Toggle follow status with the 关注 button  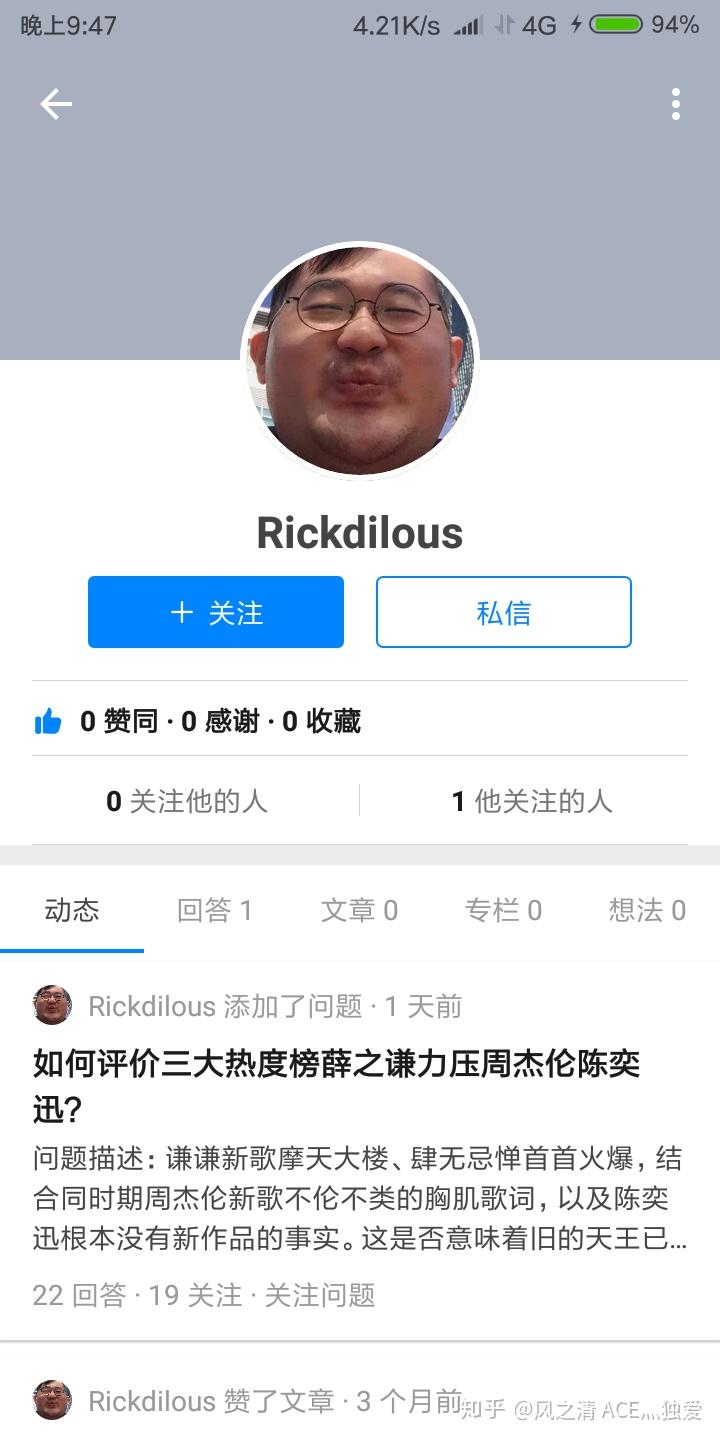215,611
